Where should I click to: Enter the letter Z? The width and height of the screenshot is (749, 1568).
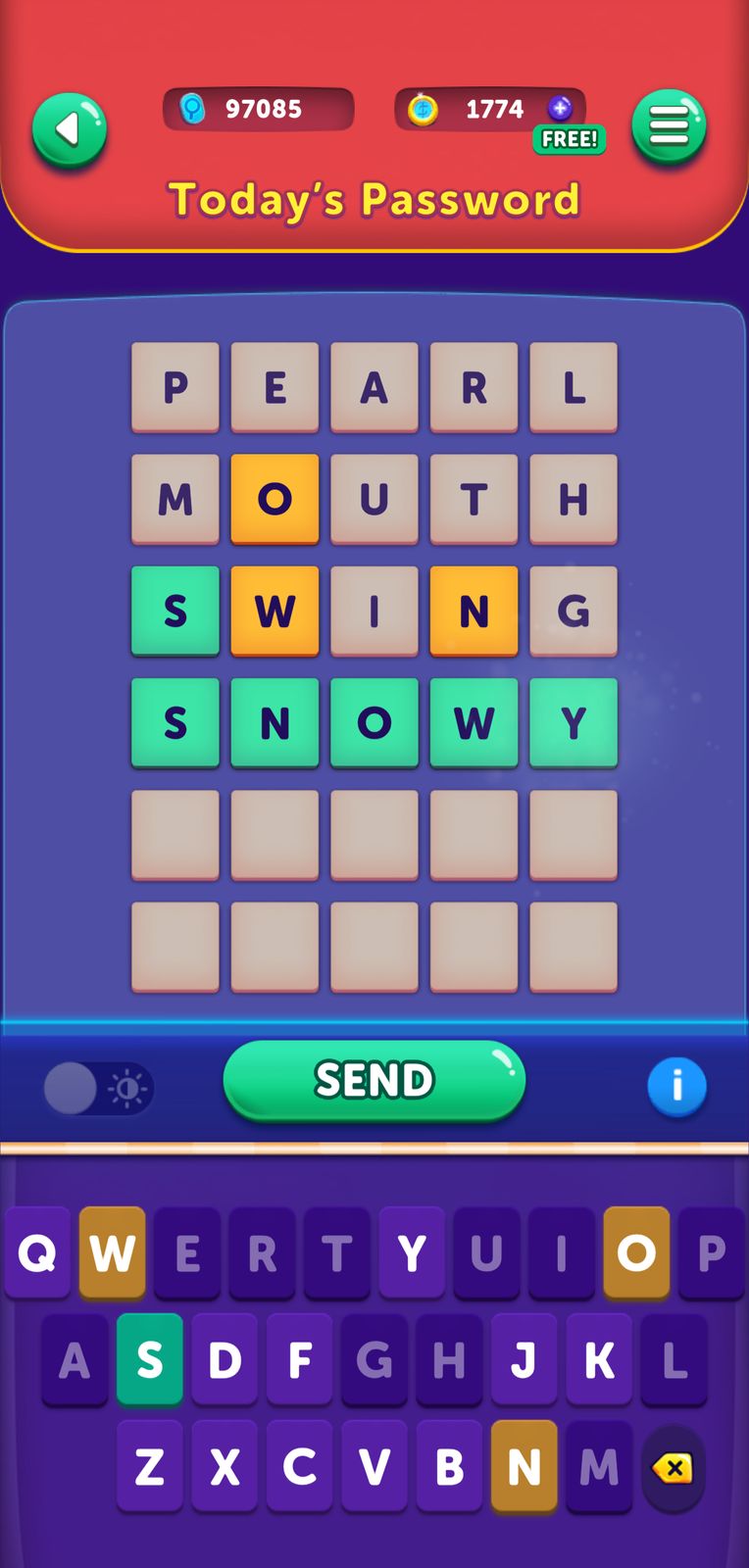pos(149,1466)
